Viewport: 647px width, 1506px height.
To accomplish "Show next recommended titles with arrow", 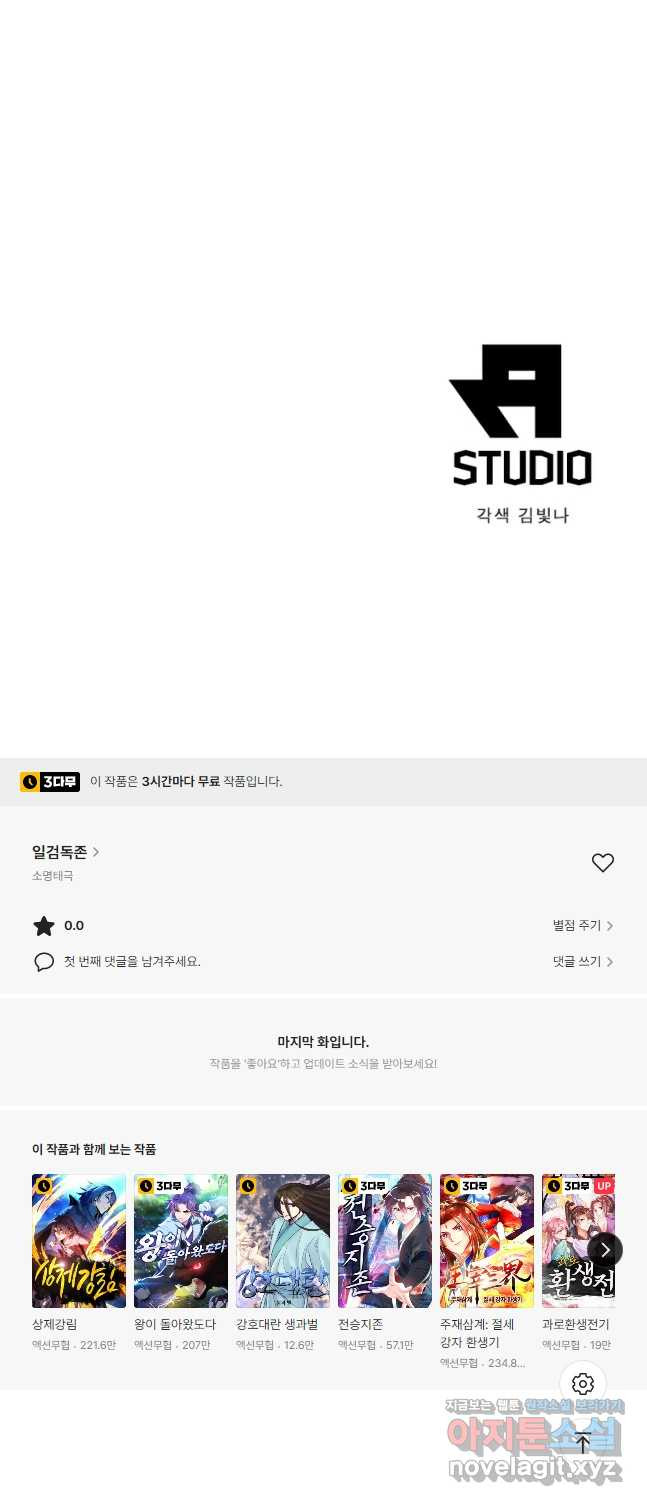I will click(604, 1250).
